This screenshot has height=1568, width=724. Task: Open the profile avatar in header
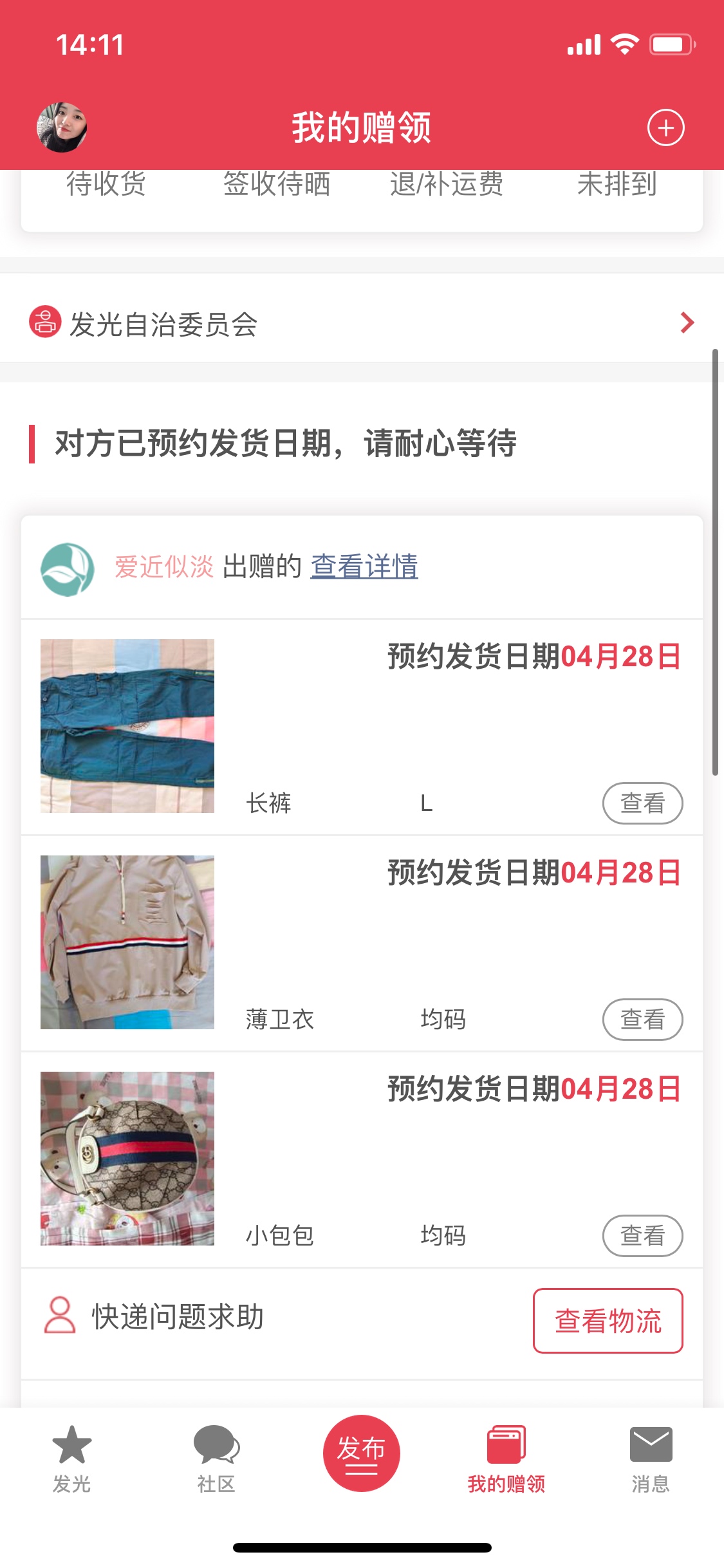pos(62,127)
